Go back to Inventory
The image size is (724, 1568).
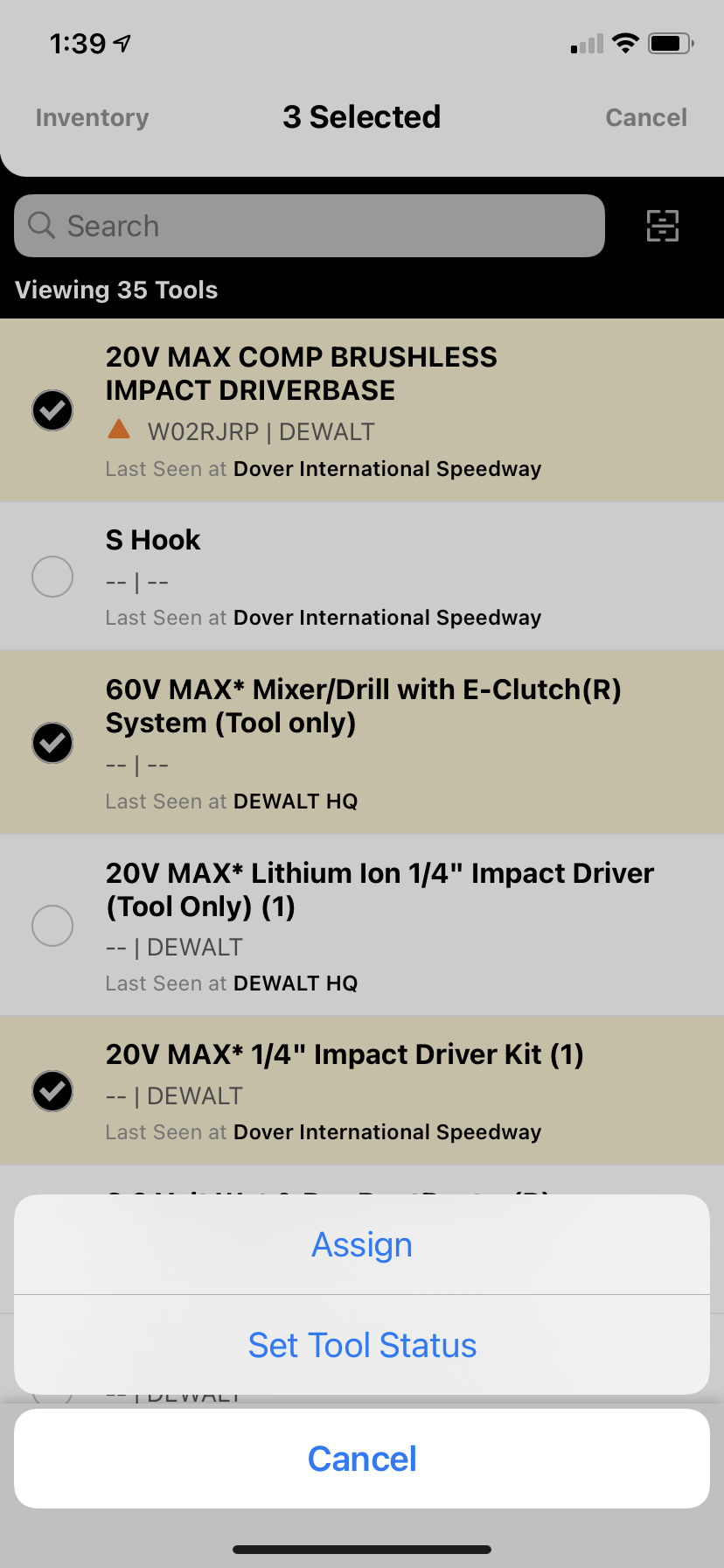point(92,117)
